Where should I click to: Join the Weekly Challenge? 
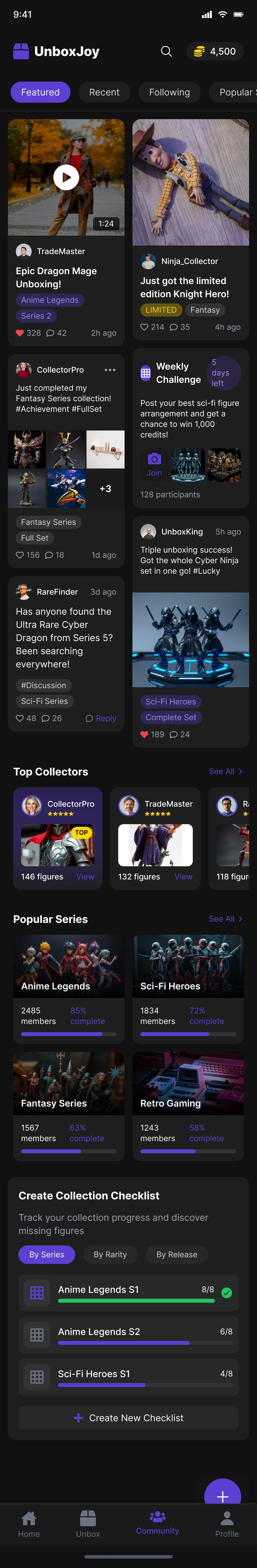[155, 466]
